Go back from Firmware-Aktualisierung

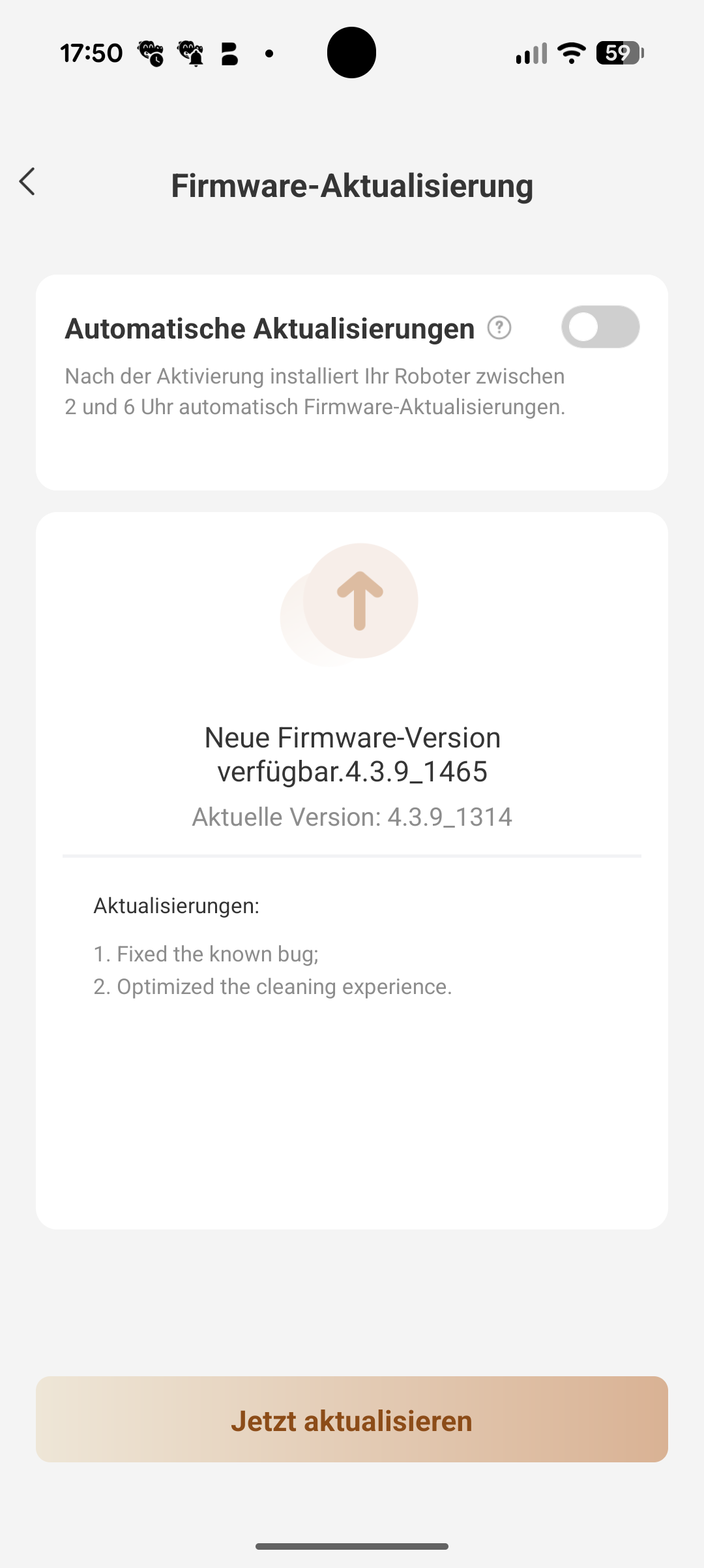point(27,182)
